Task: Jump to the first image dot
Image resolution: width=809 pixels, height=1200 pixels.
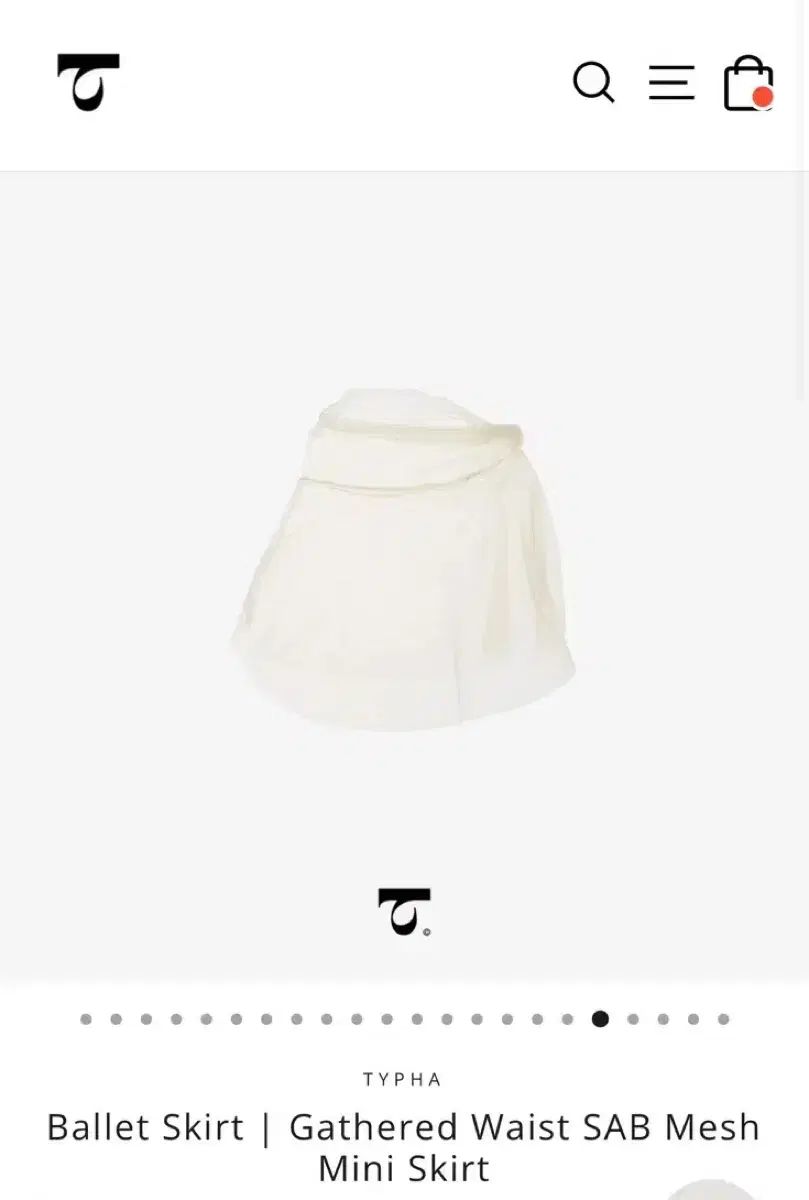Action: (86, 1019)
